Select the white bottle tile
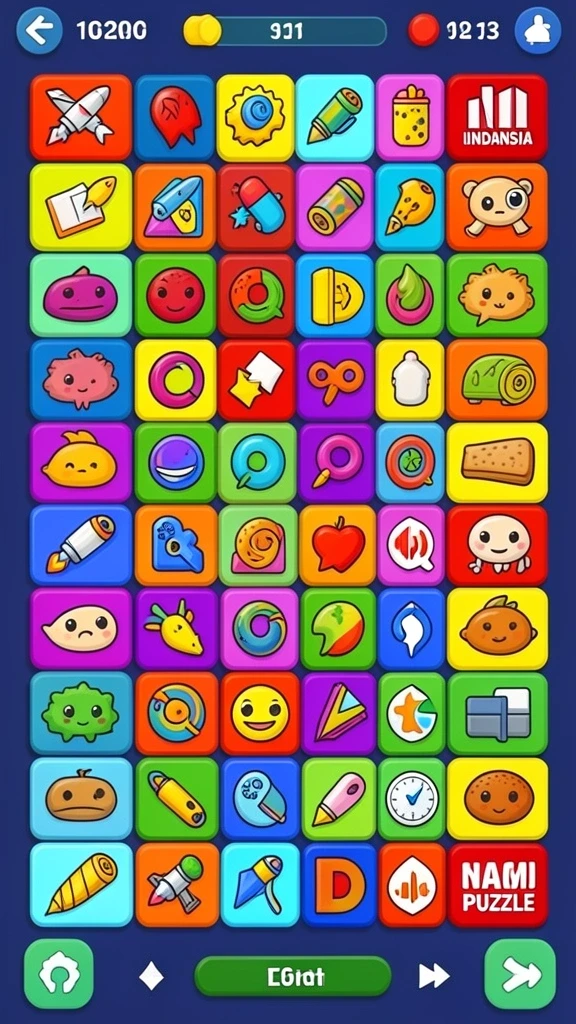 (410, 379)
